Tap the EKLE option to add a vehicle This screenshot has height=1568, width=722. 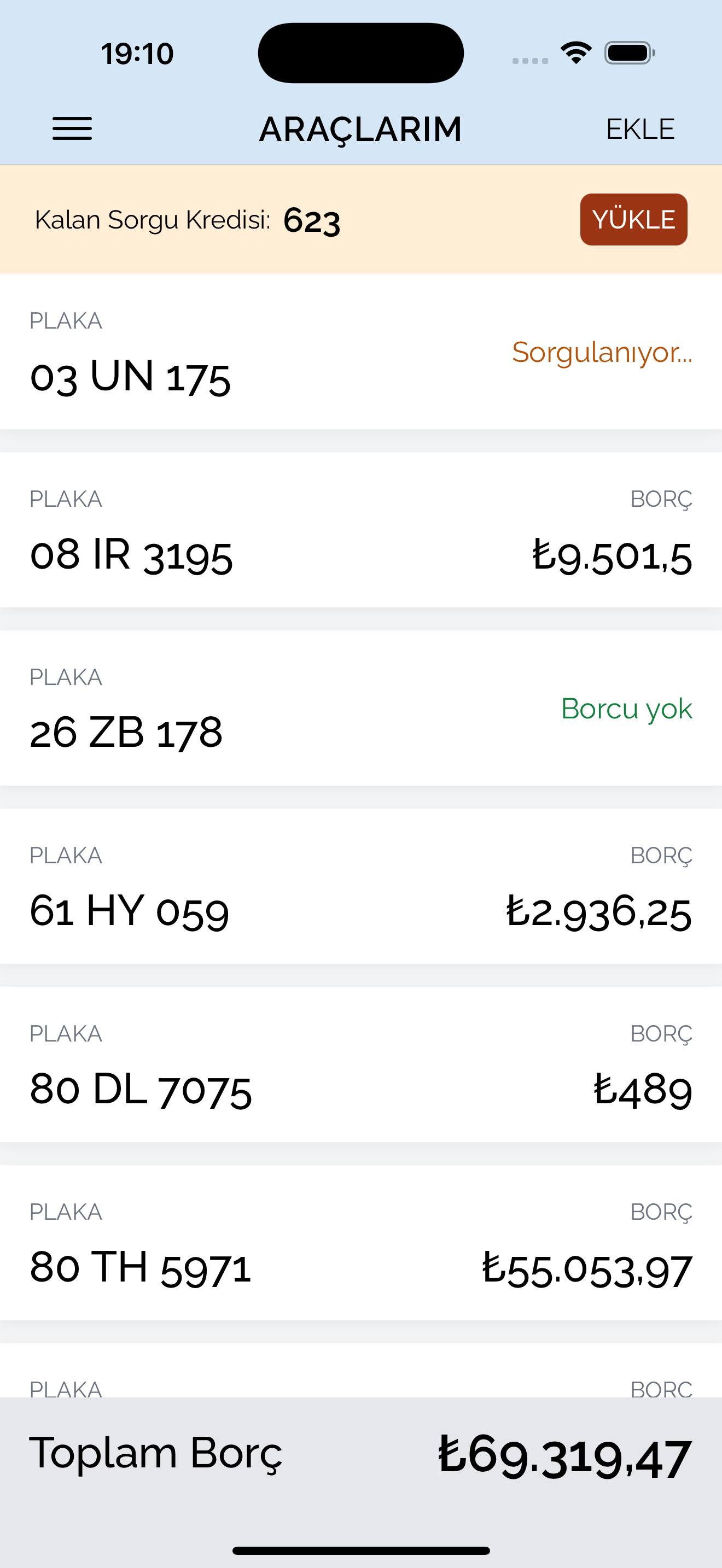pos(641,128)
